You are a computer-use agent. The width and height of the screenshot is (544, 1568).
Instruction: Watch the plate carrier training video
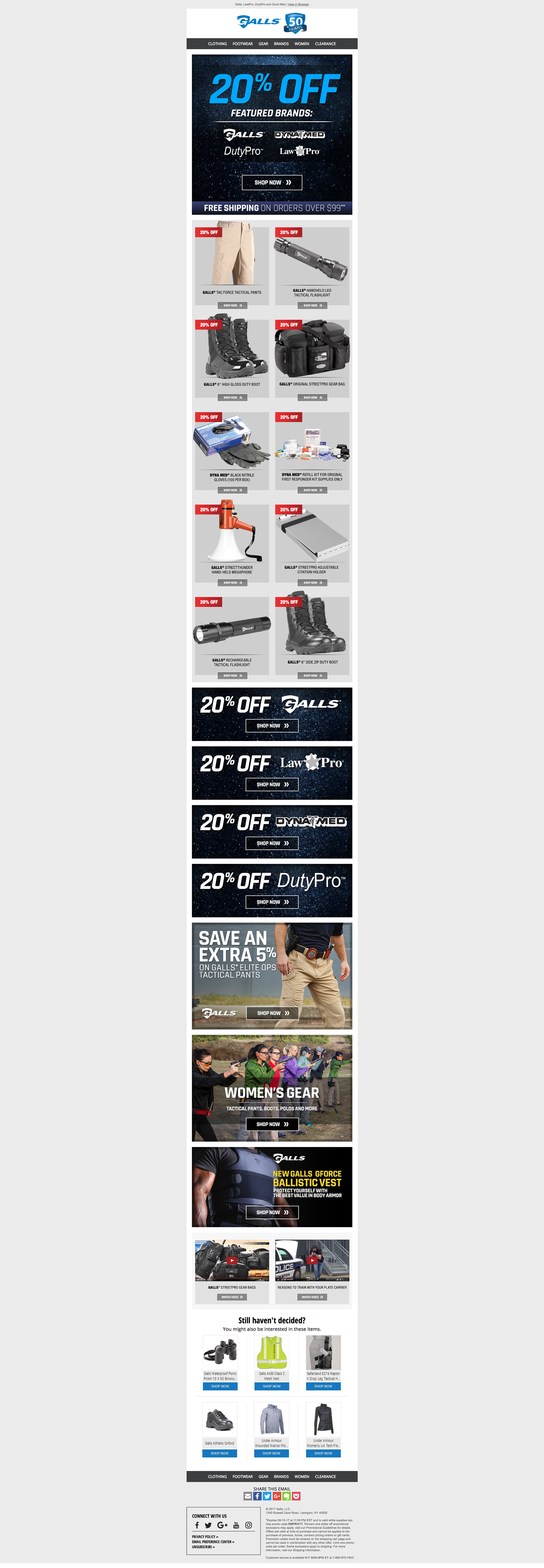tap(312, 1297)
